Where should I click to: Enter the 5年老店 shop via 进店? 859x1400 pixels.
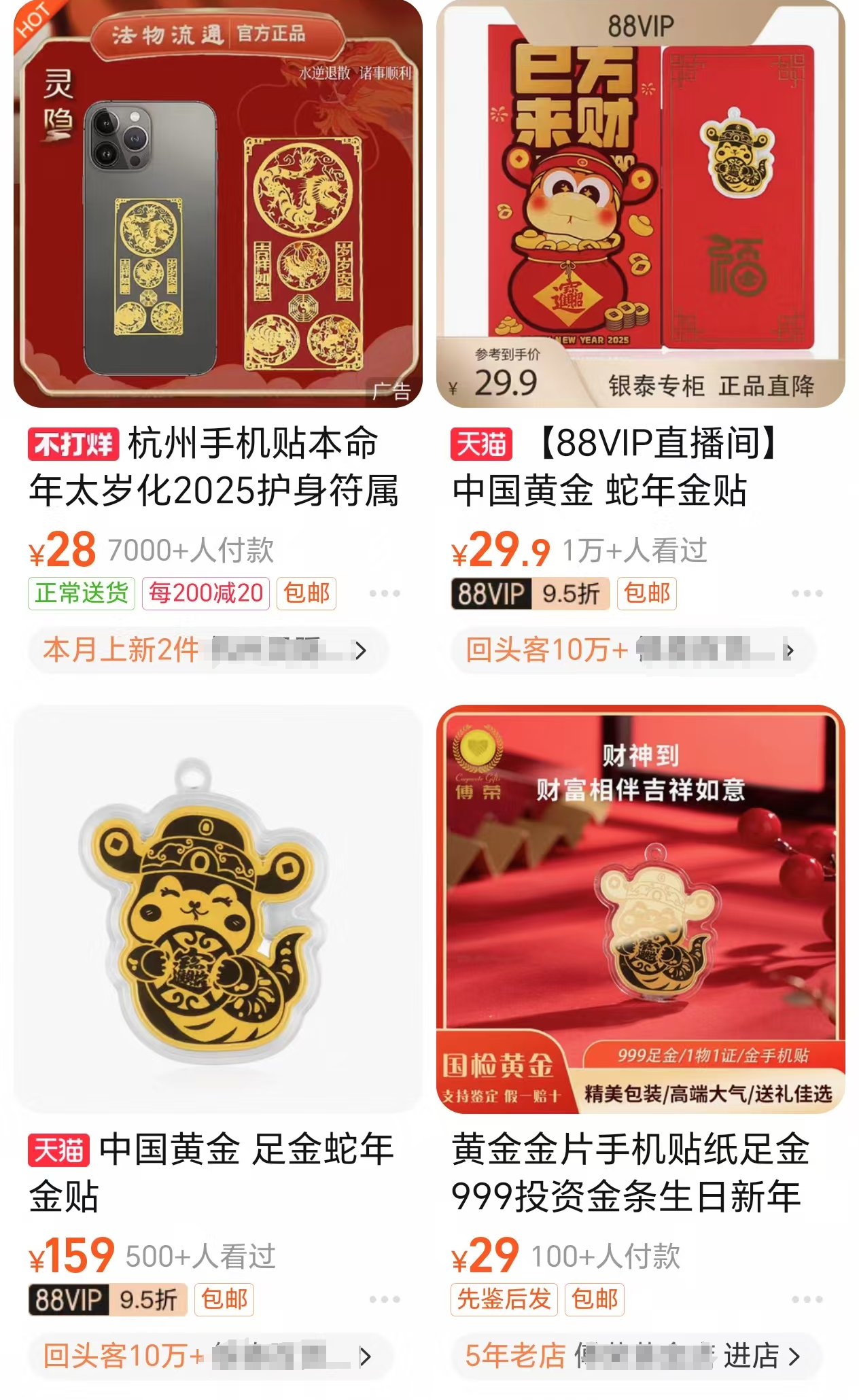pos(761,1357)
